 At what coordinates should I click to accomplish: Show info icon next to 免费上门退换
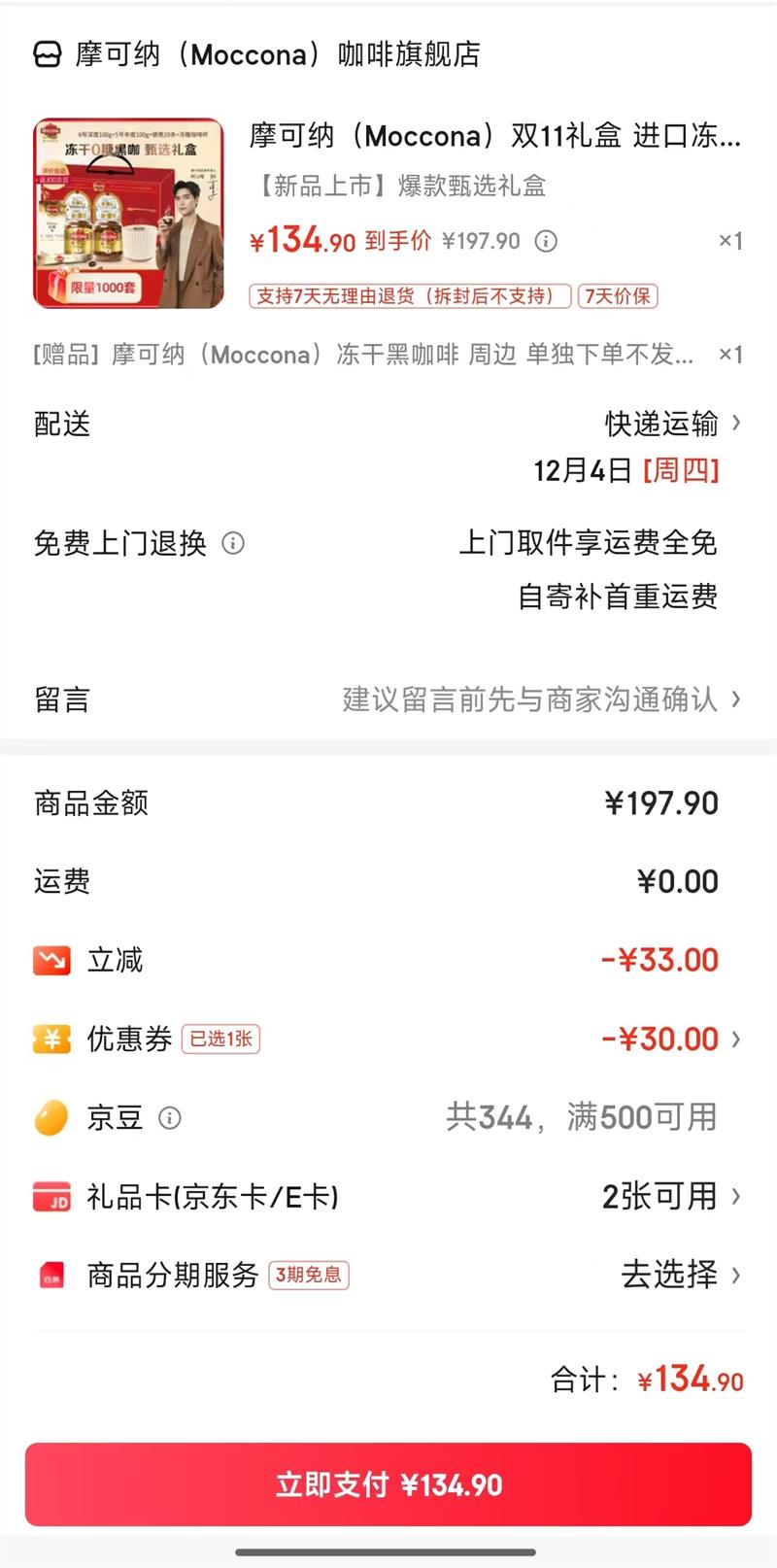[233, 543]
